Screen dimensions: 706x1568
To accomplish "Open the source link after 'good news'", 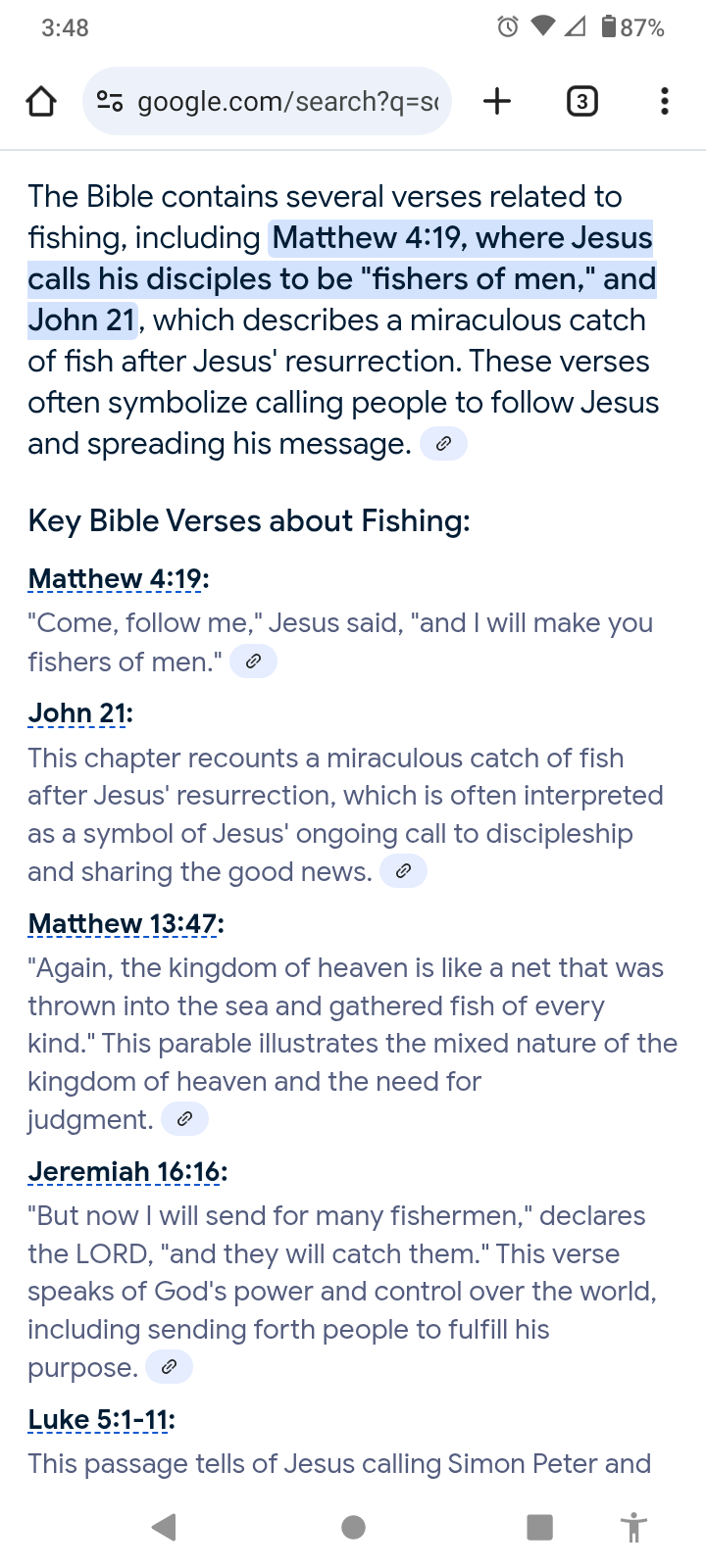I will [403, 871].
